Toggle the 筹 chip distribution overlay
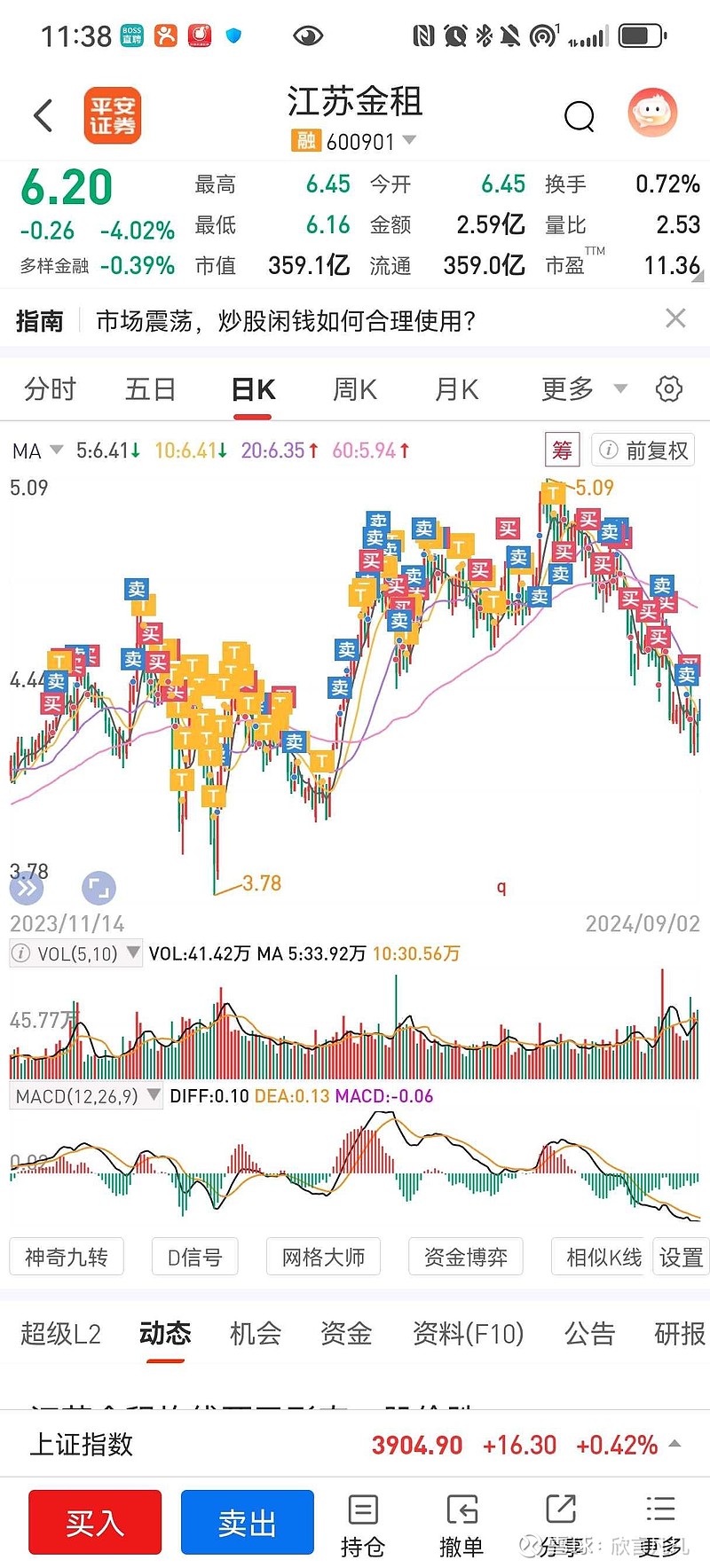This screenshot has width=710, height=1568. (x=561, y=450)
